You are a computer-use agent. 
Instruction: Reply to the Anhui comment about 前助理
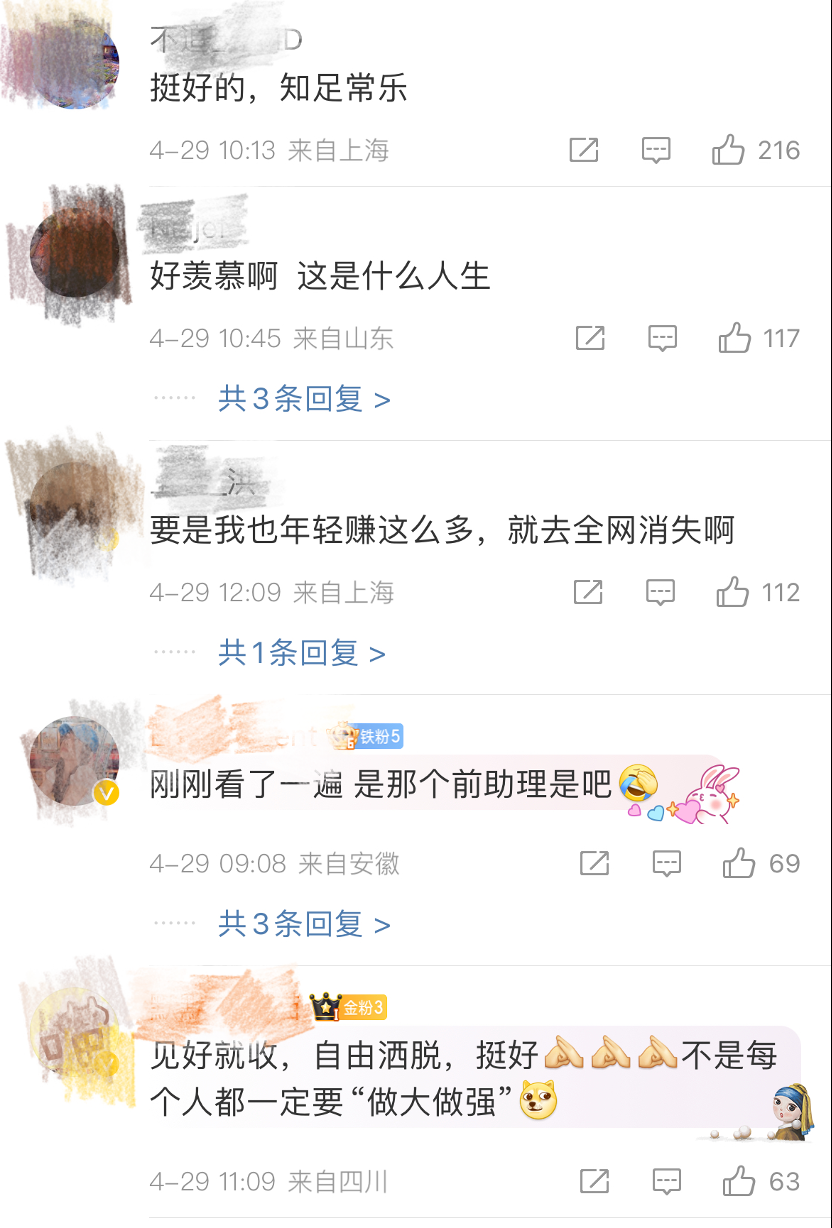(x=666, y=863)
